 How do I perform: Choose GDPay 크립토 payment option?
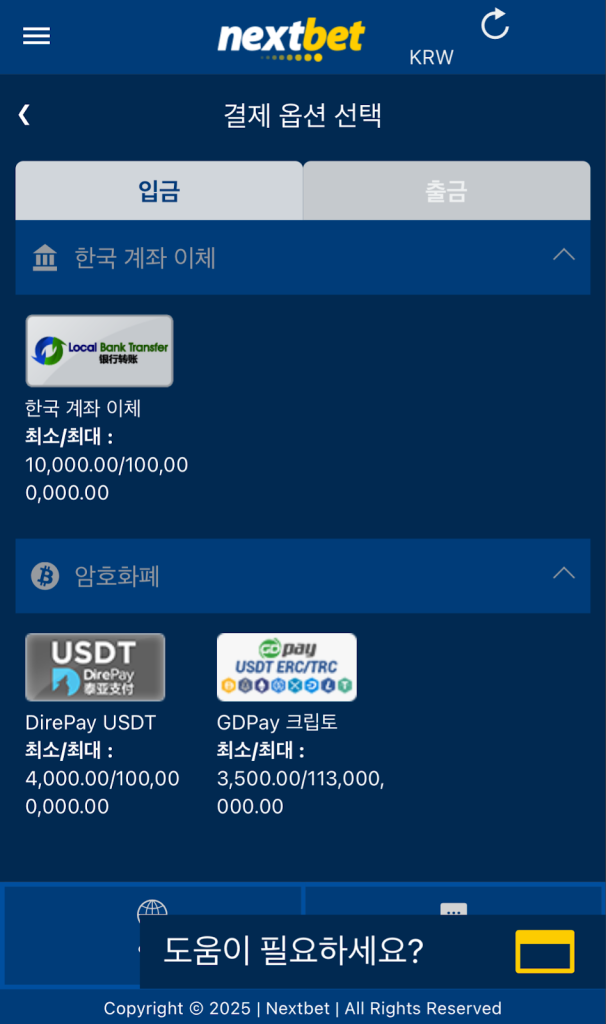point(286,667)
